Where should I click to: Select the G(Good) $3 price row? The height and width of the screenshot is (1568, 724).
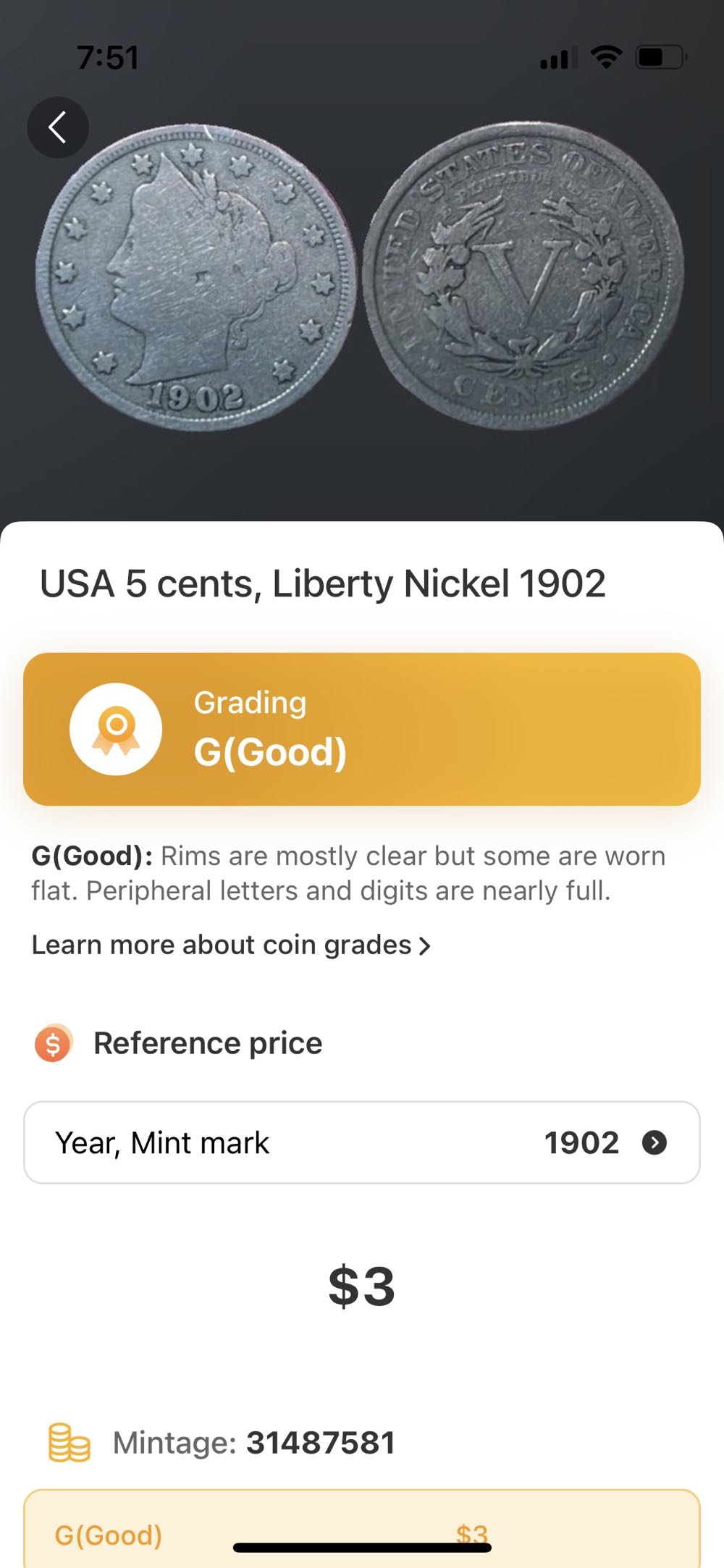tap(362, 1527)
